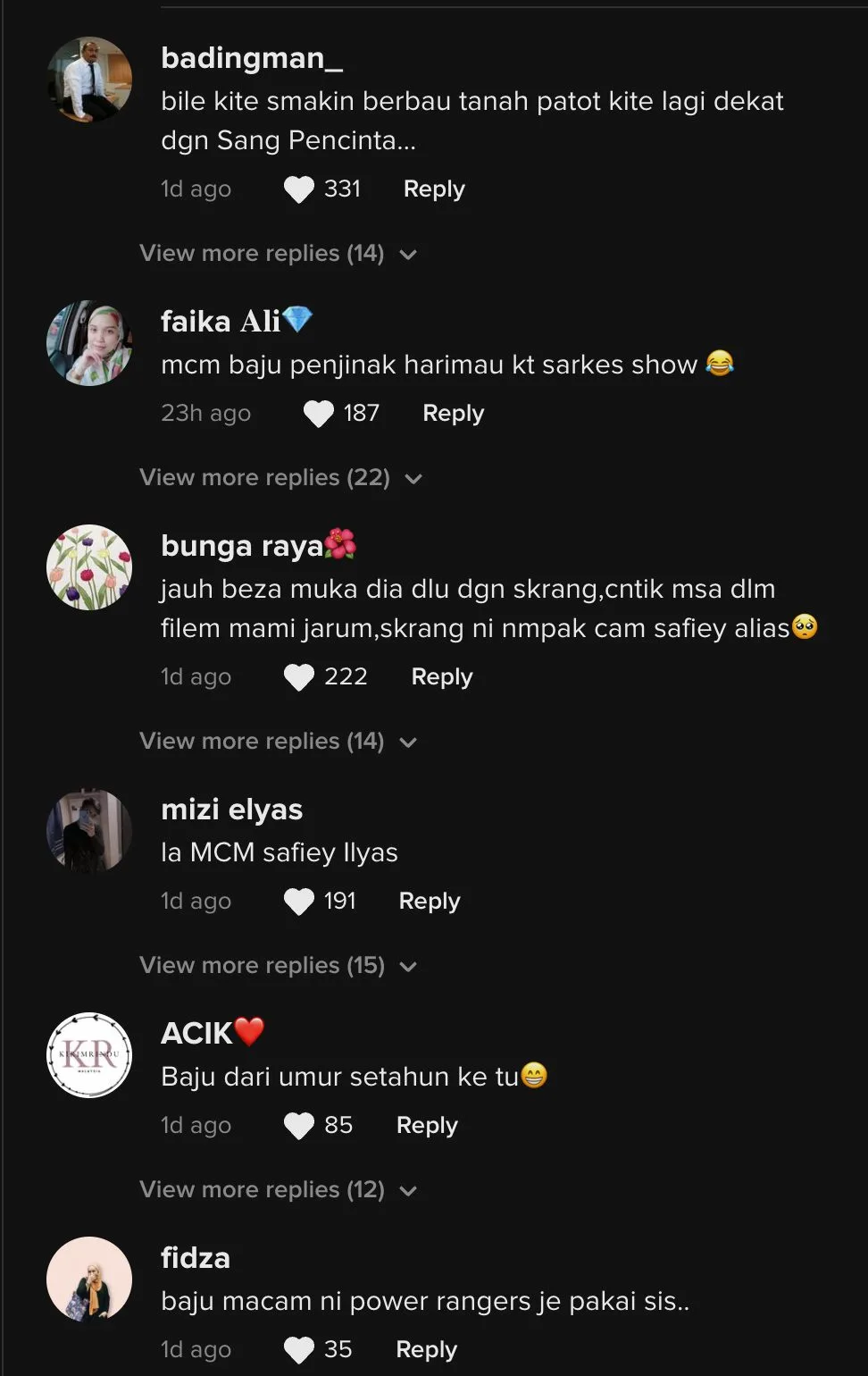Screen dimensions: 868x1376
Task: Reply to ACIK's comment
Action: (x=426, y=1126)
